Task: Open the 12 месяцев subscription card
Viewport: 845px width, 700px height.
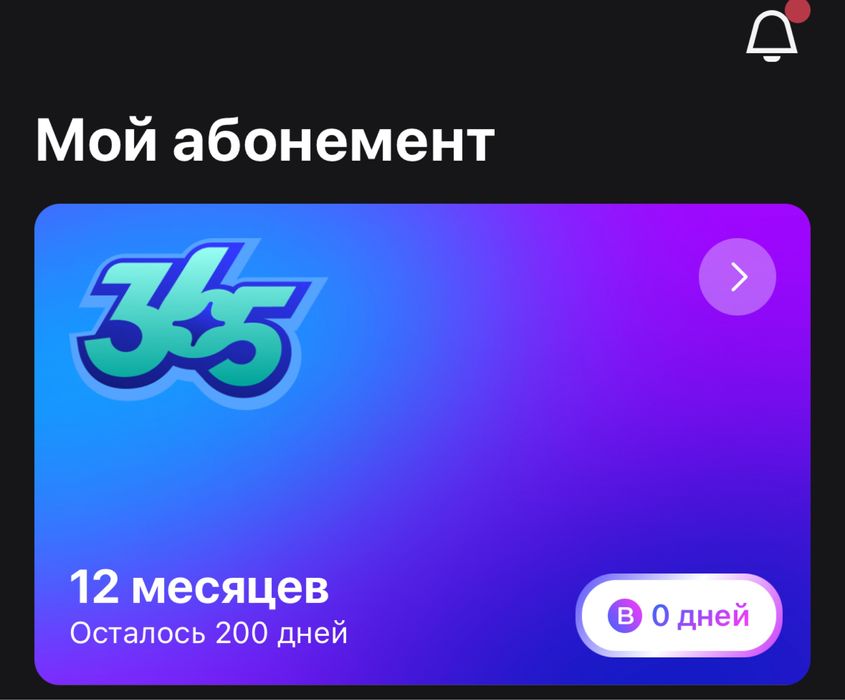Action: pos(422,444)
